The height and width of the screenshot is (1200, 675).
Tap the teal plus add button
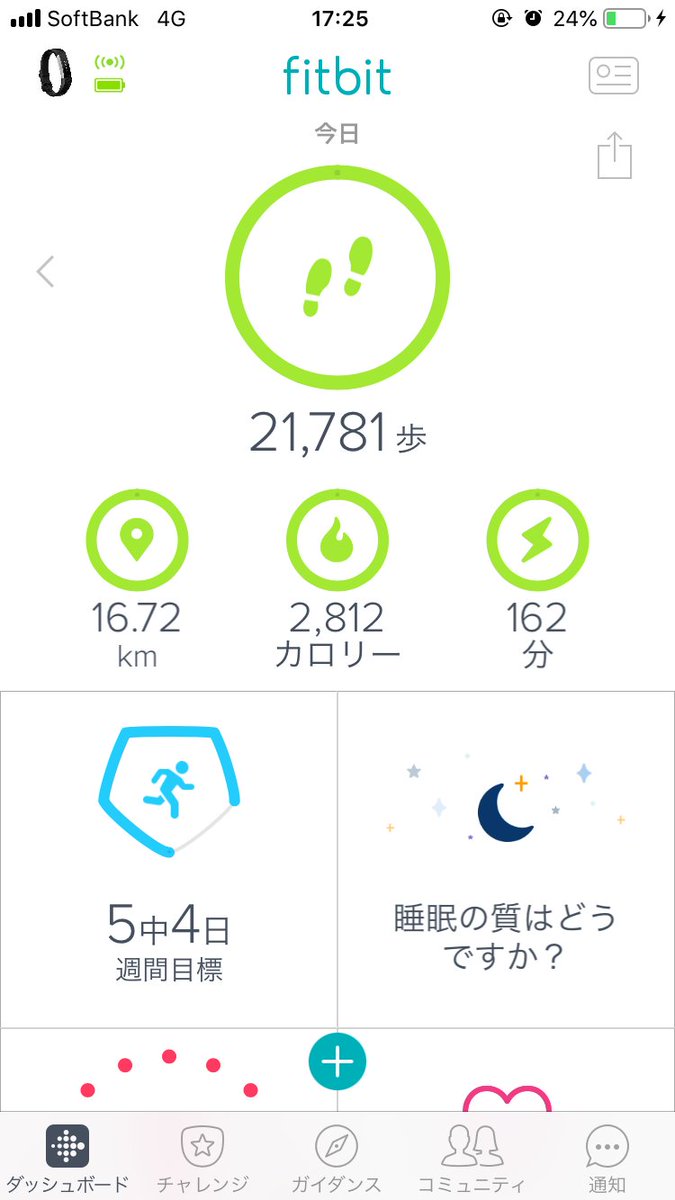tap(337, 1062)
